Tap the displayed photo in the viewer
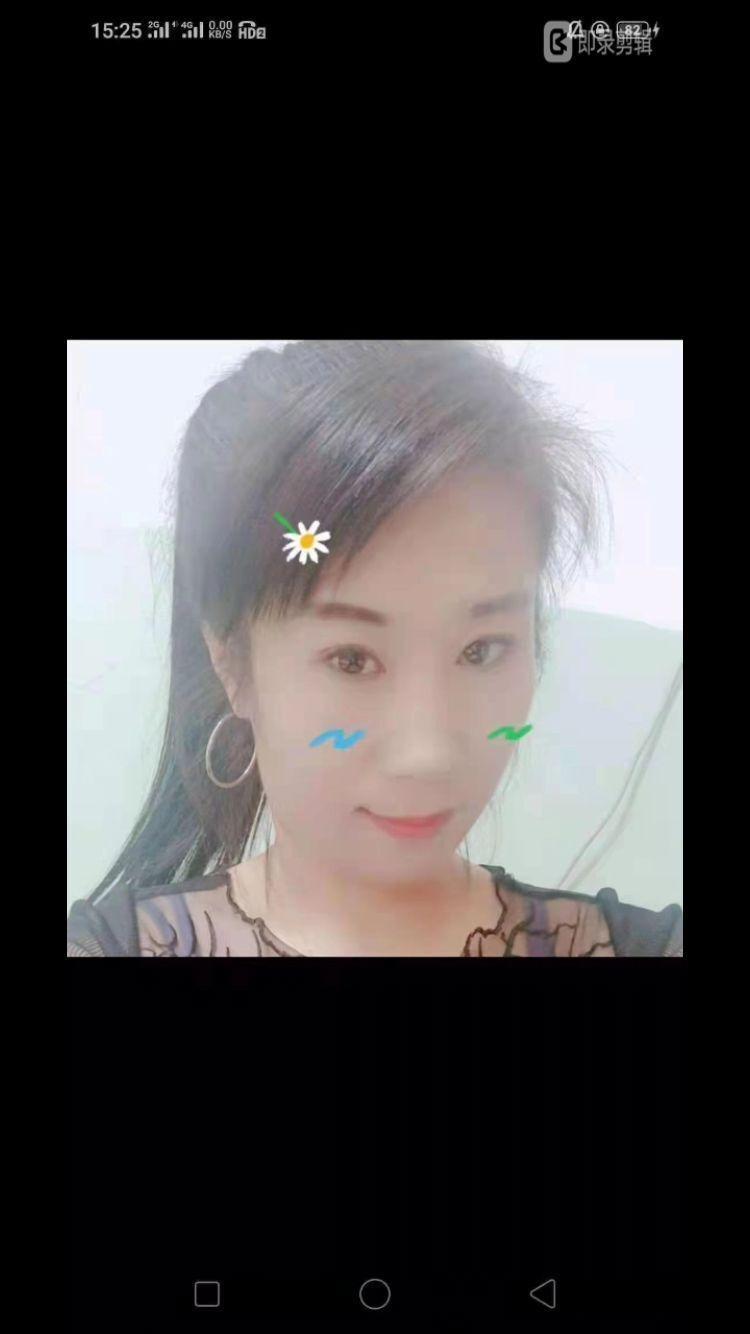 point(375,648)
